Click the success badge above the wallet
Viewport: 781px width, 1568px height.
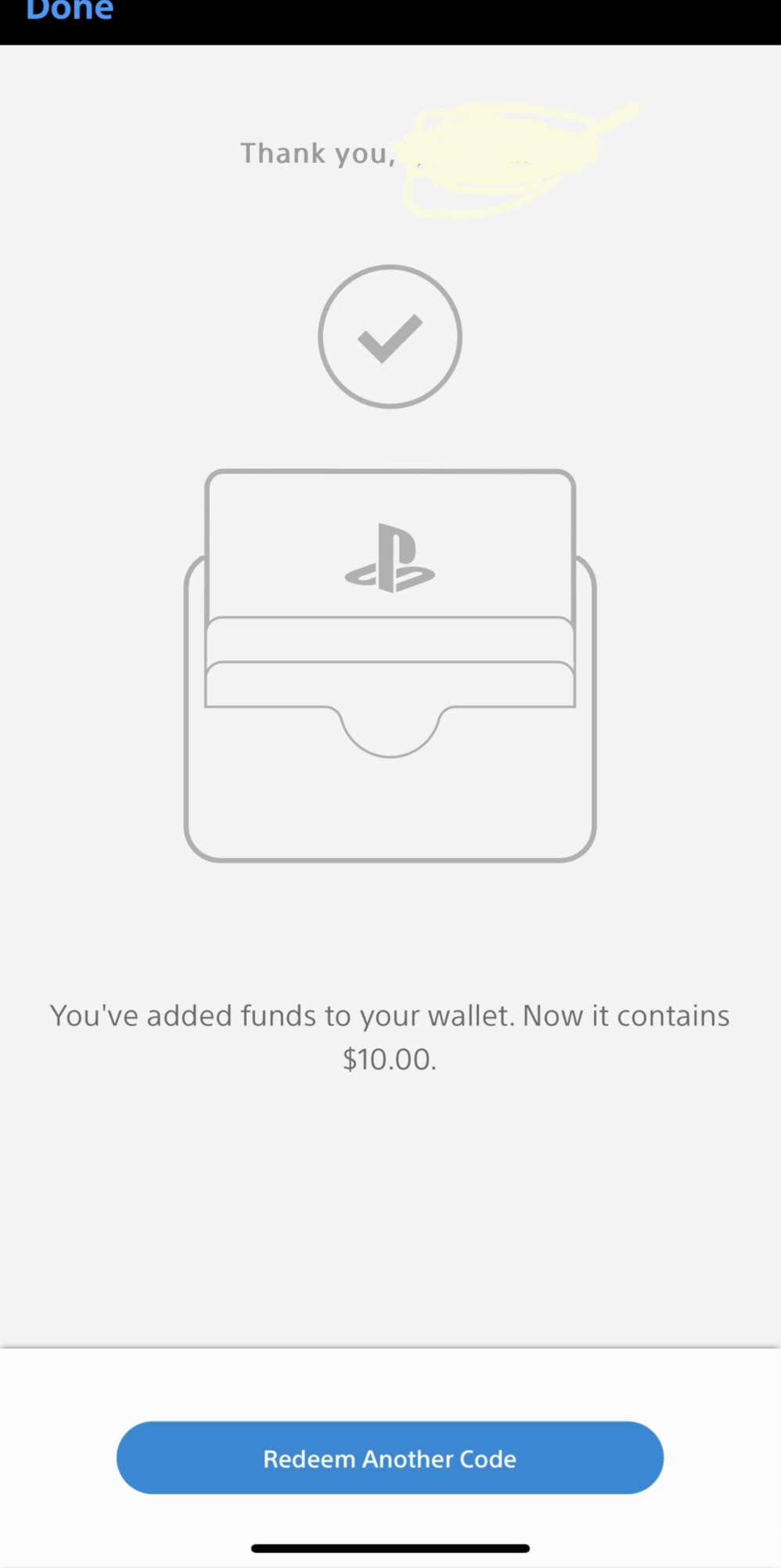click(390, 336)
